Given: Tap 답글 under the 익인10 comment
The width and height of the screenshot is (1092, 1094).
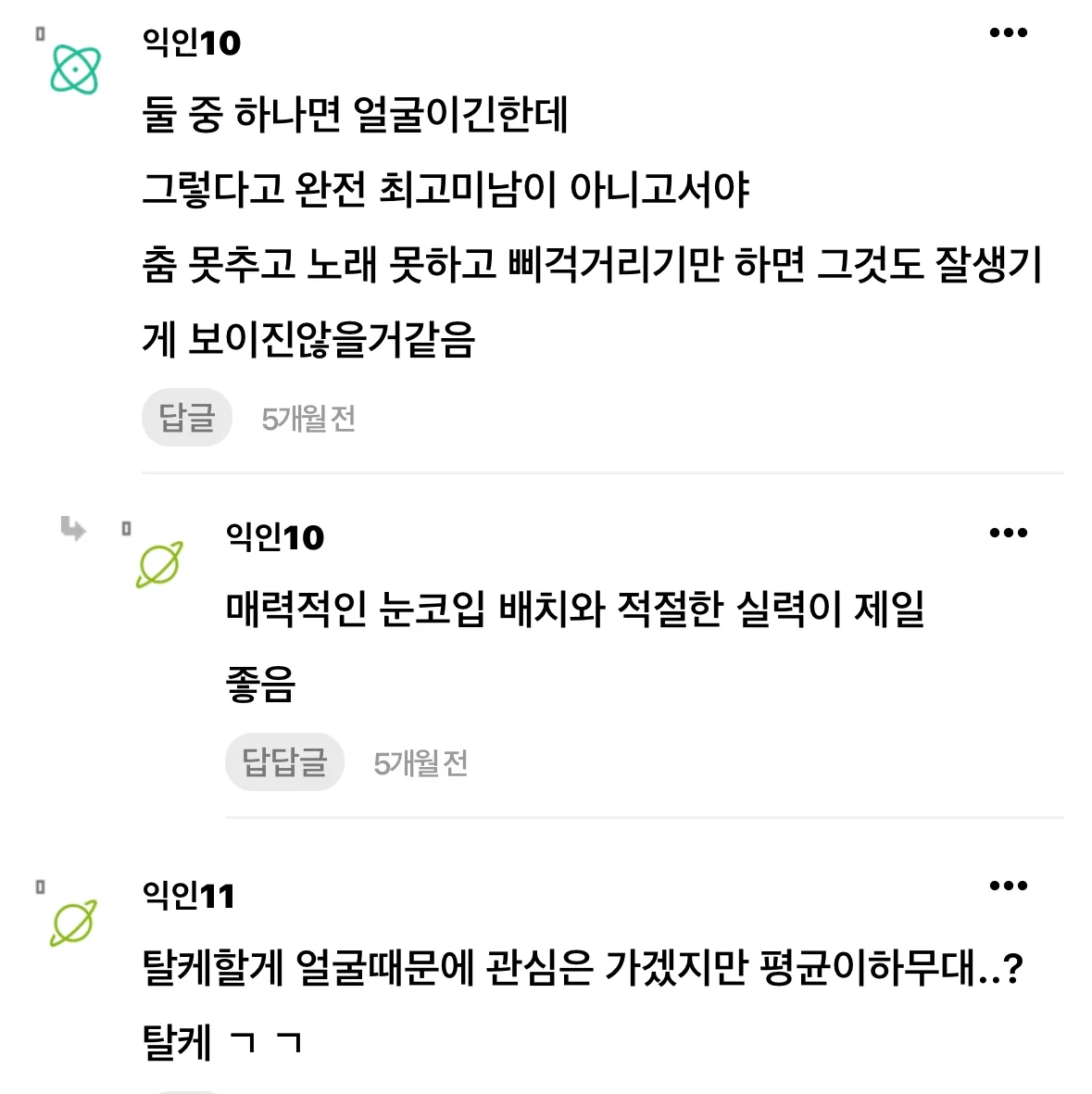Looking at the screenshot, I should pos(186,418).
